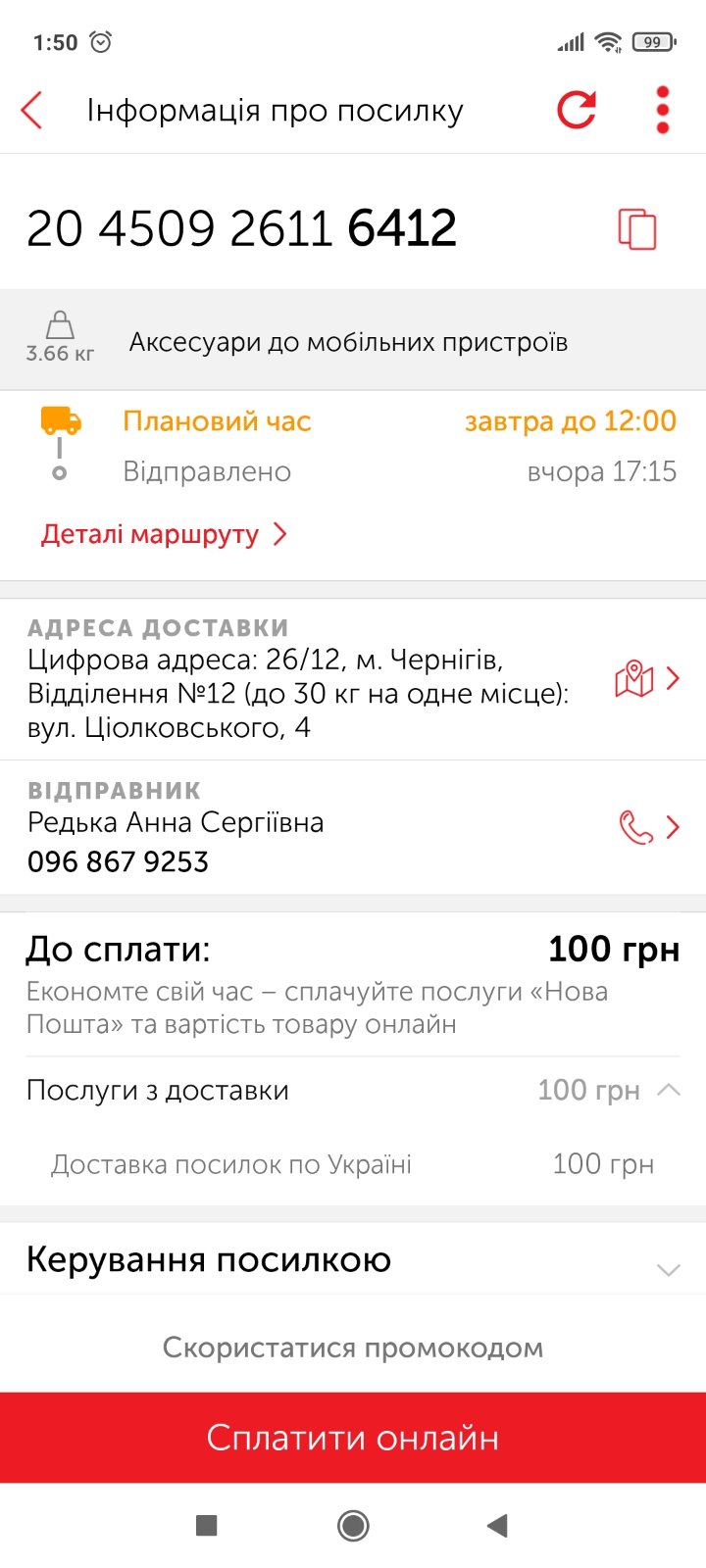This screenshot has width=706, height=1568.
Task: Refresh the parcel information
Action: pyautogui.click(x=577, y=110)
